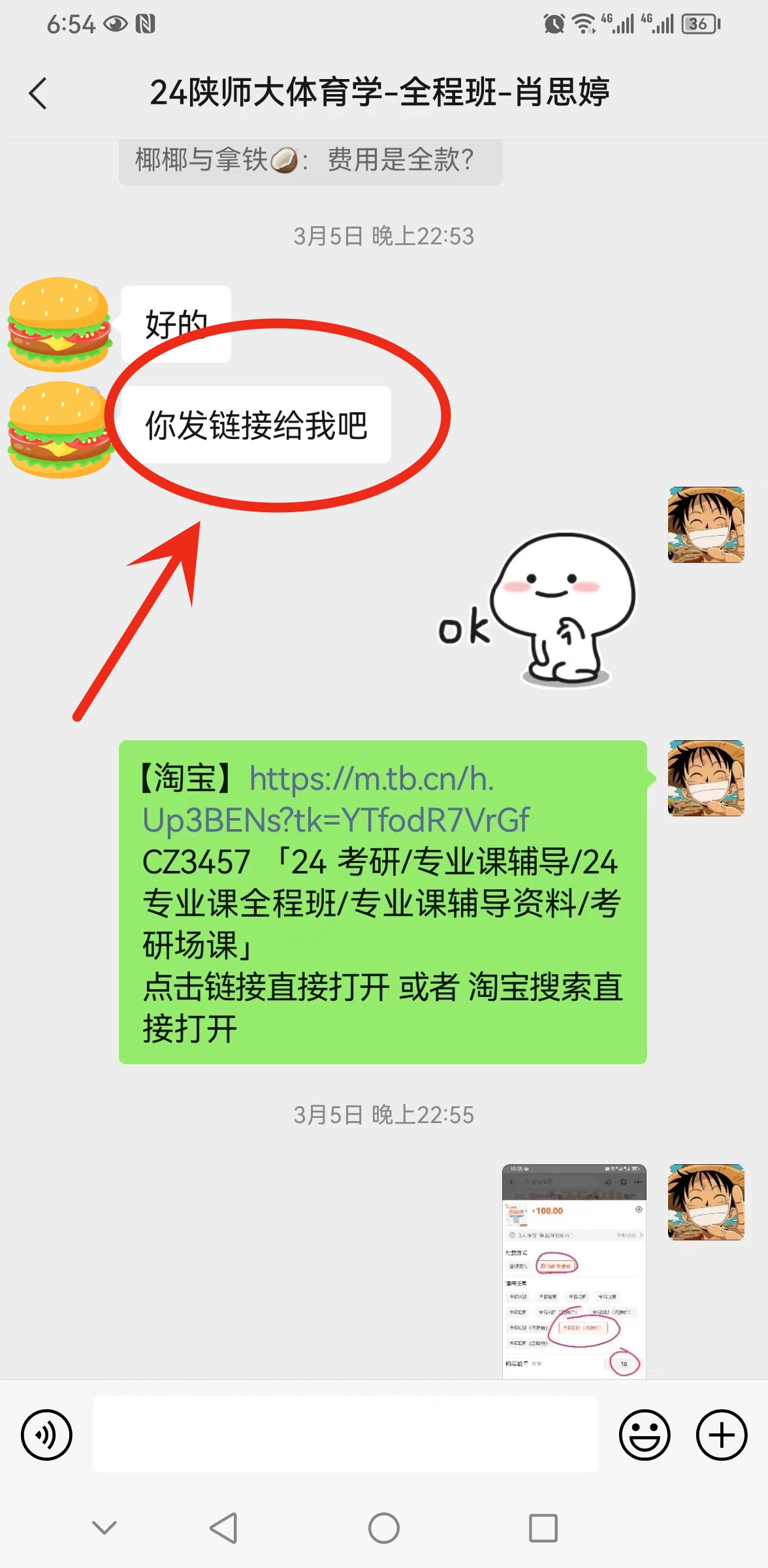Open Luffy avatar beside Taobao link message
Screen dimensions: 768x1568
click(x=706, y=778)
